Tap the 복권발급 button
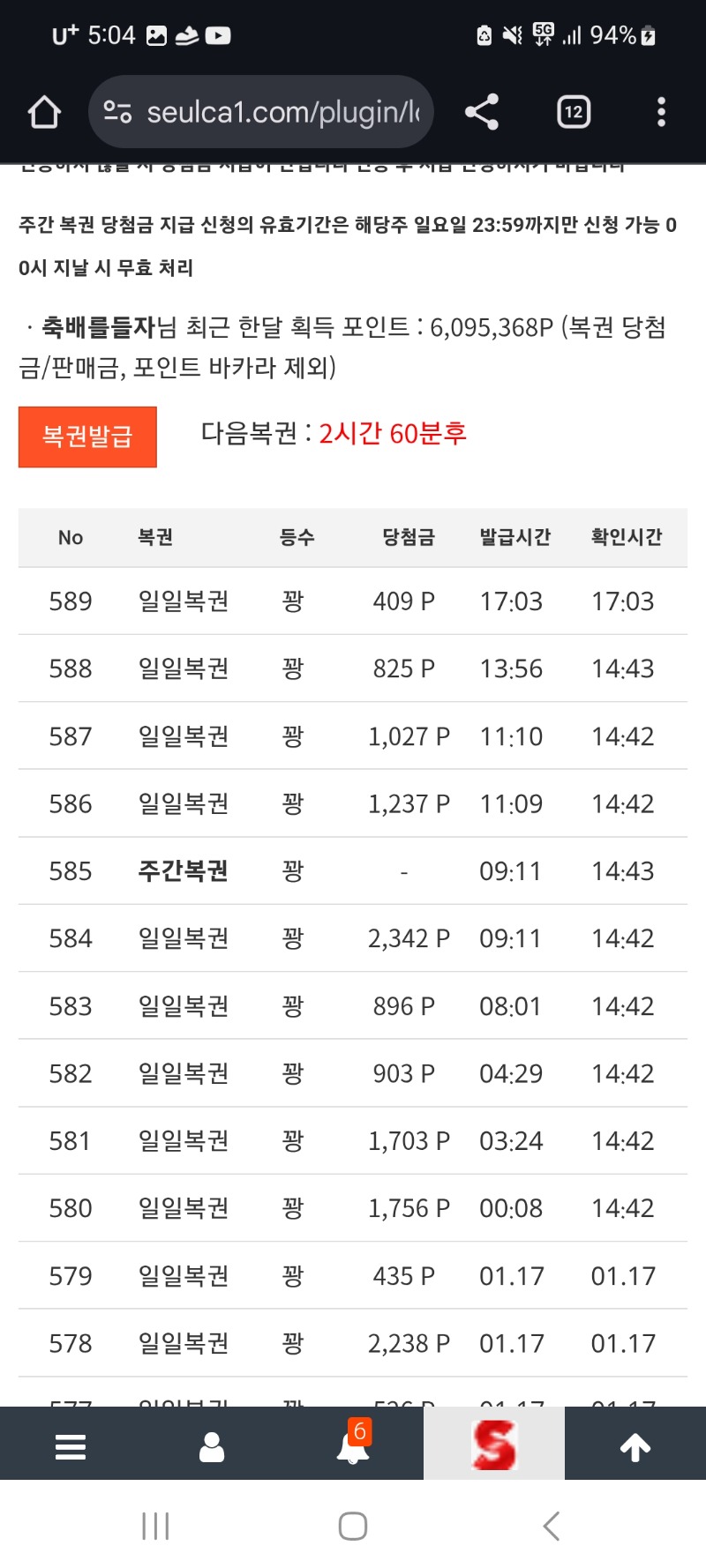The image size is (706, 1568). tap(87, 437)
